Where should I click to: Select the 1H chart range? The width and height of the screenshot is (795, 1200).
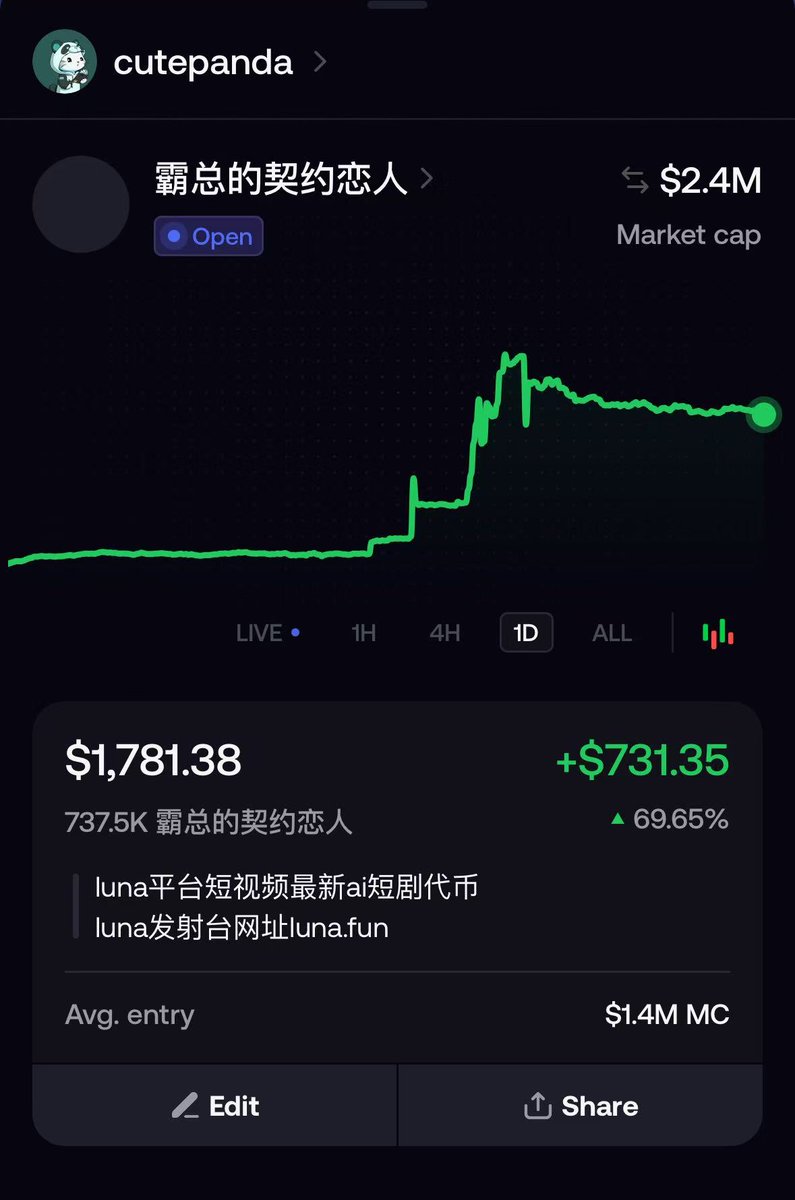pos(364,633)
